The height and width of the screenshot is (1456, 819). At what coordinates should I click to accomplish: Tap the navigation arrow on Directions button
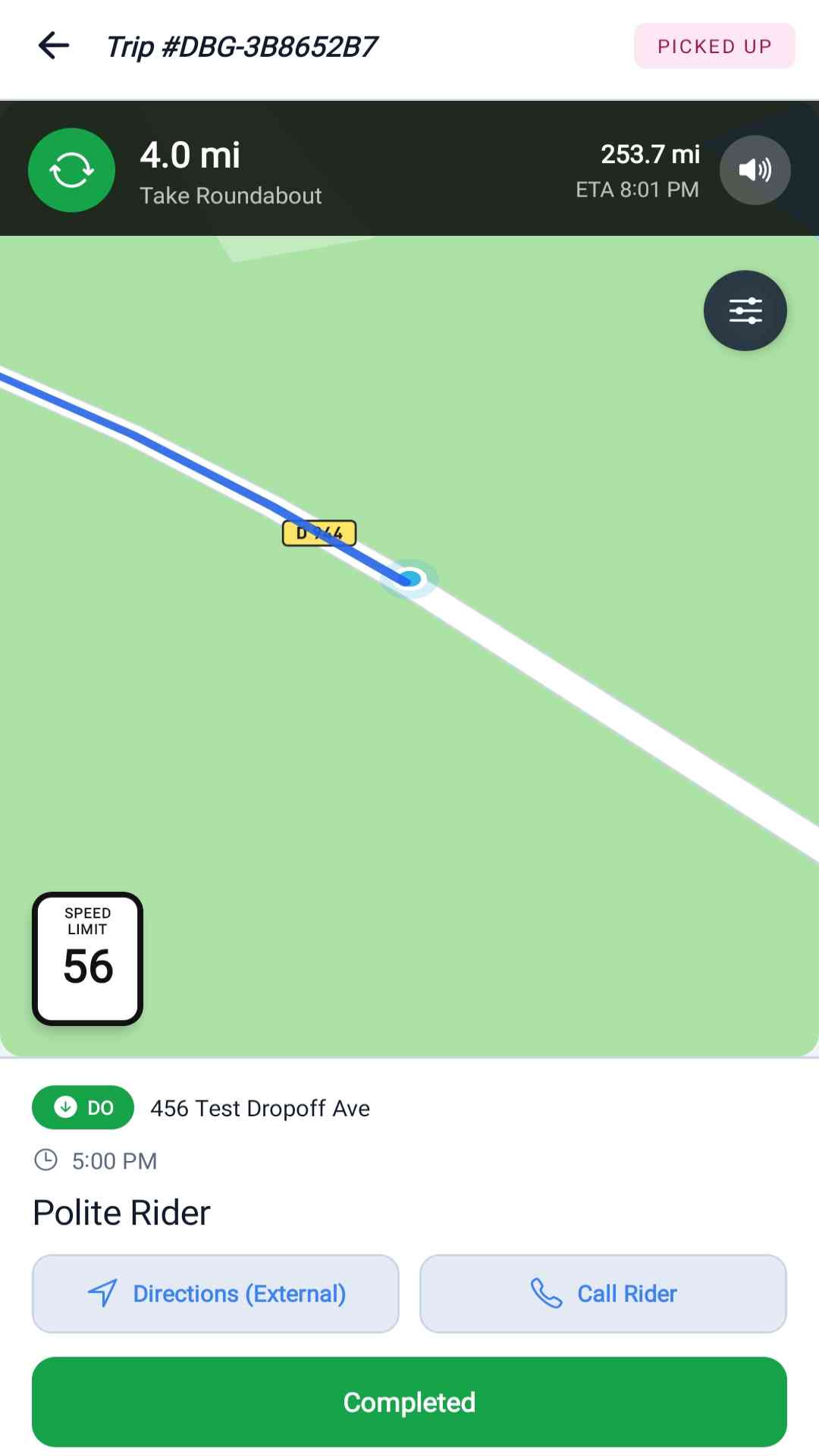(104, 1293)
